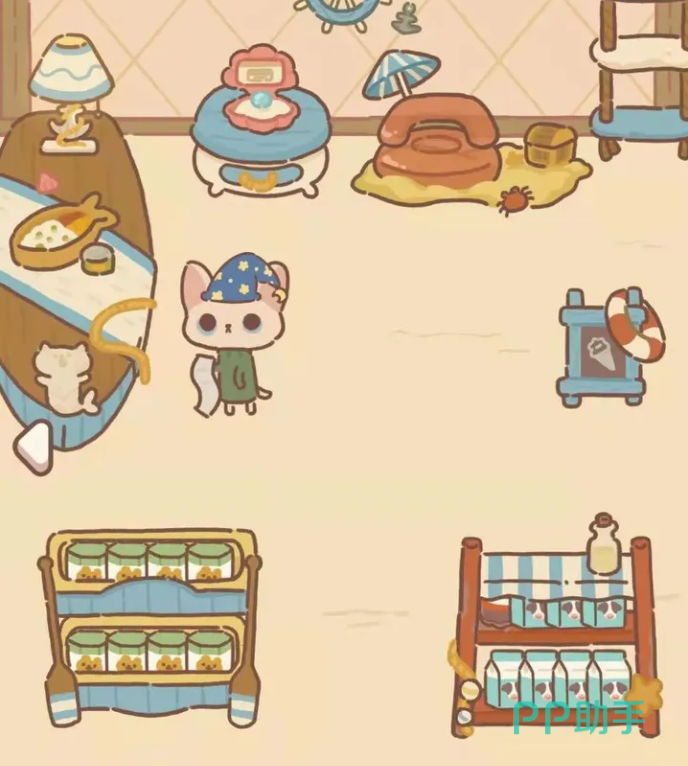
Task: Tap the pearl clam shell table
Action: click(x=259, y=120)
